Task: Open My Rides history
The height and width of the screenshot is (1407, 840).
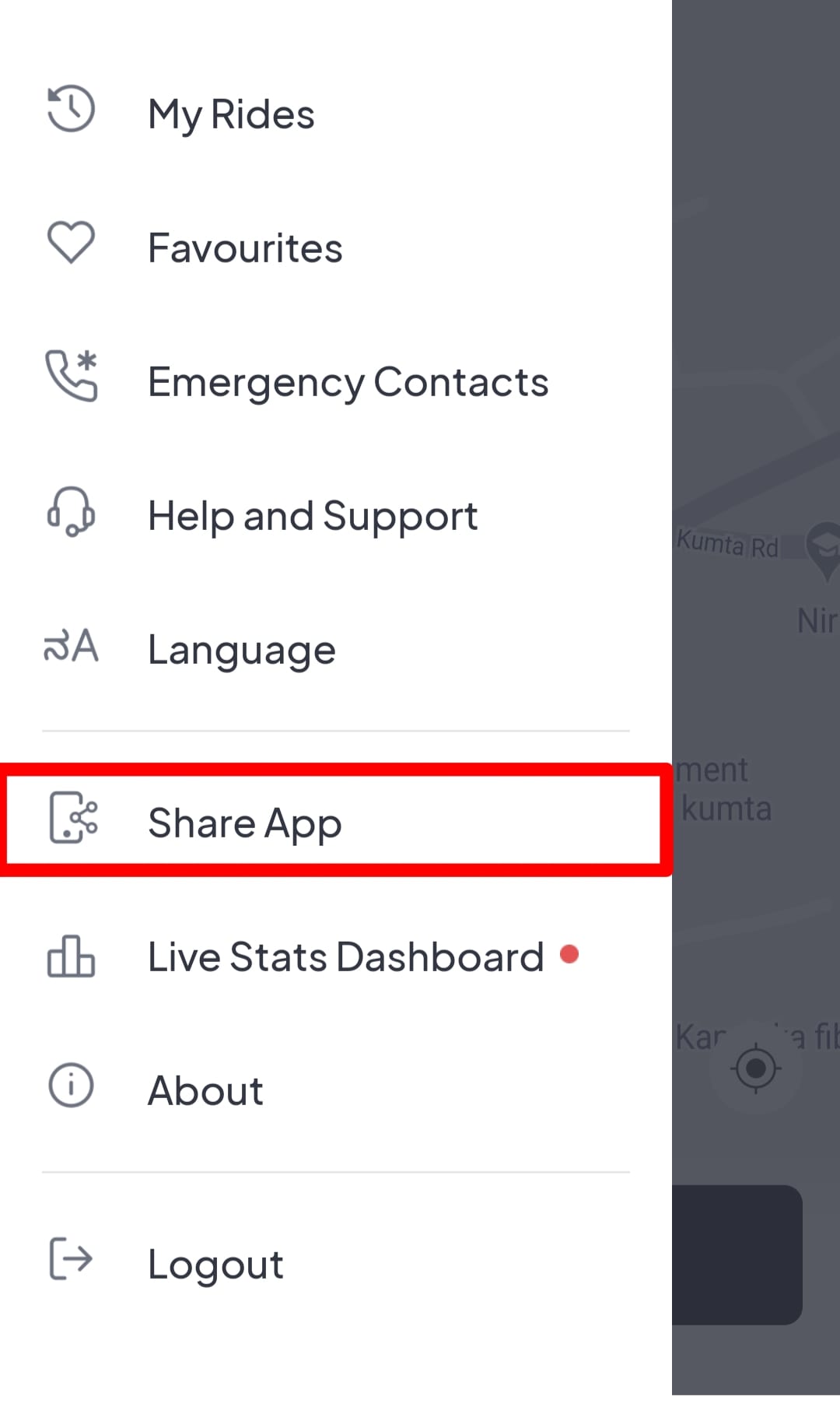Action: [231, 114]
